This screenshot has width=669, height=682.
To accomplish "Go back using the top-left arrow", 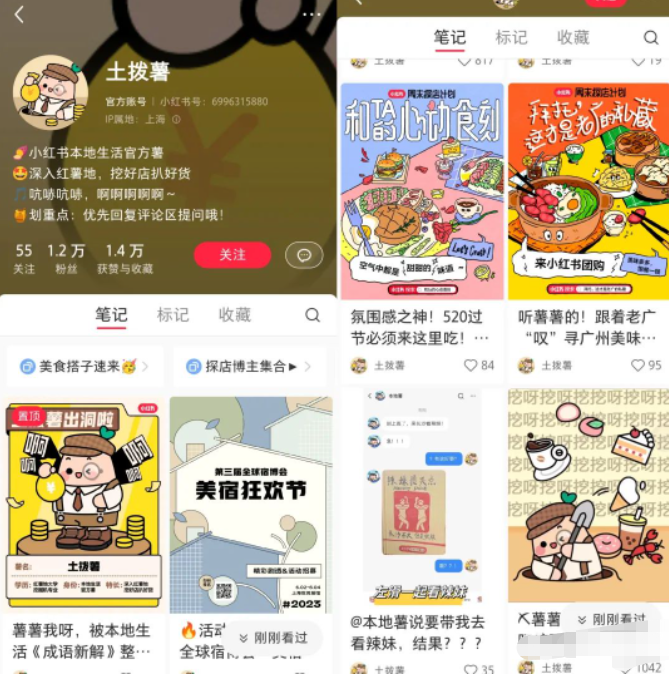I will click(19, 15).
